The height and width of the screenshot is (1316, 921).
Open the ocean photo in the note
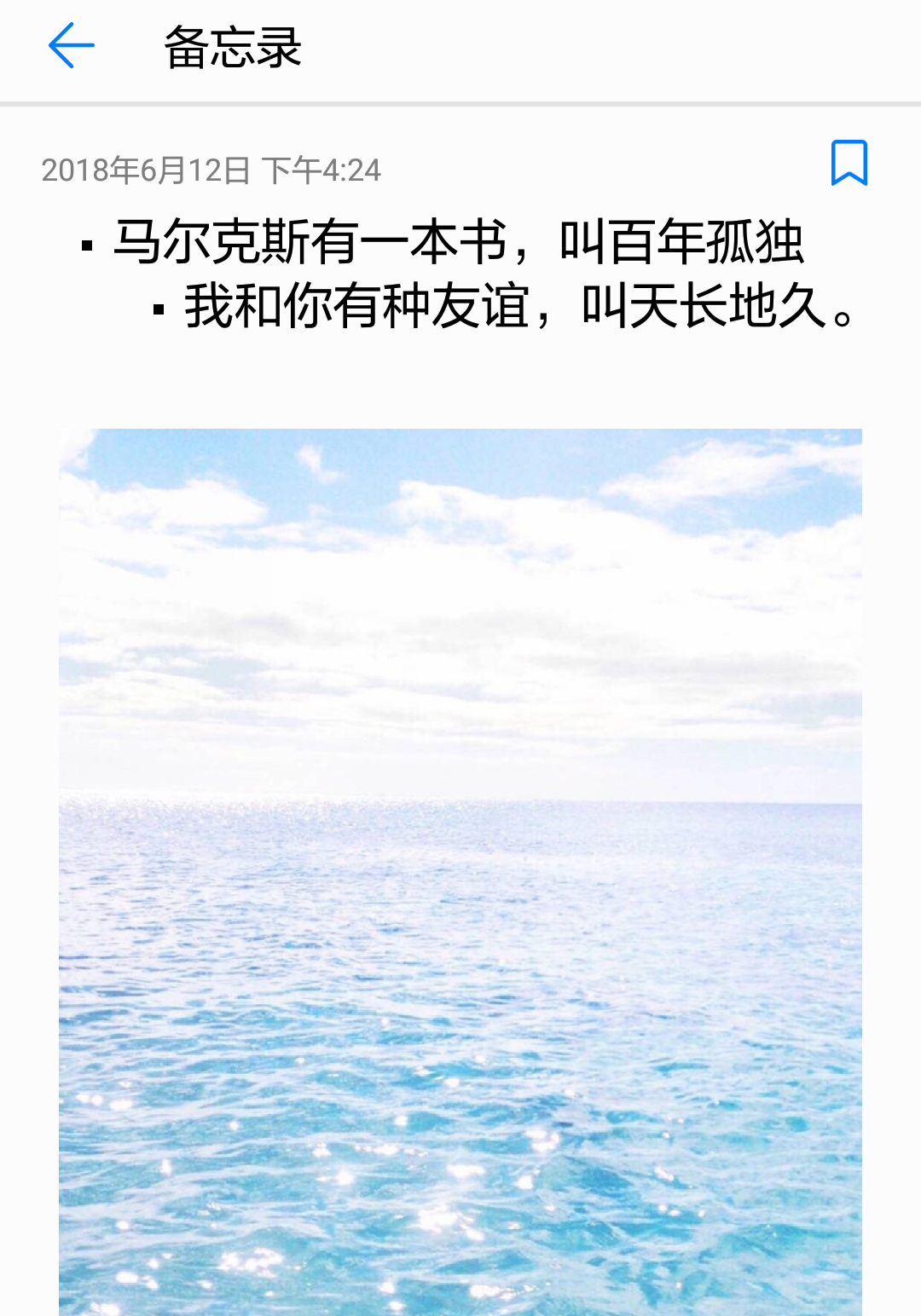click(460, 869)
